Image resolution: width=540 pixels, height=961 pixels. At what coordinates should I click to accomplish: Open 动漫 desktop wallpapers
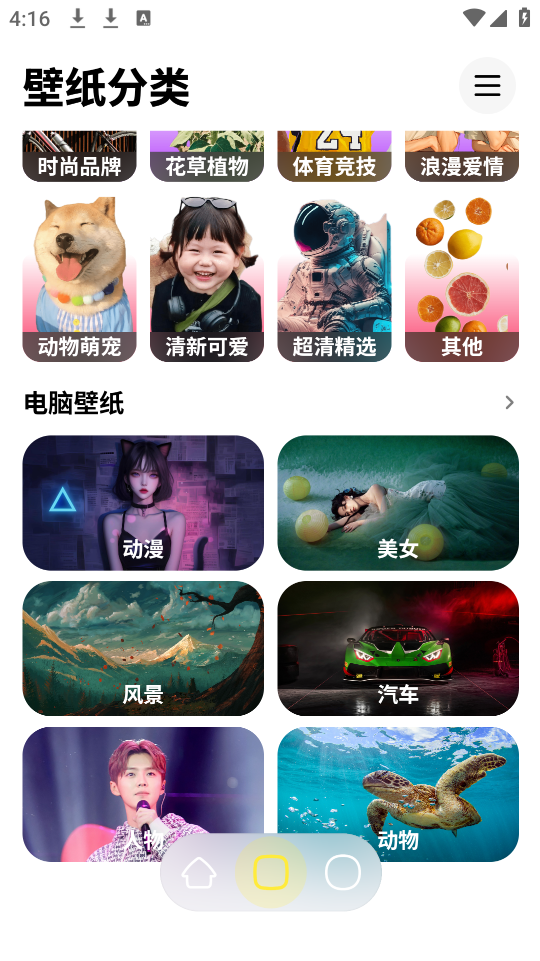click(143, 503)
